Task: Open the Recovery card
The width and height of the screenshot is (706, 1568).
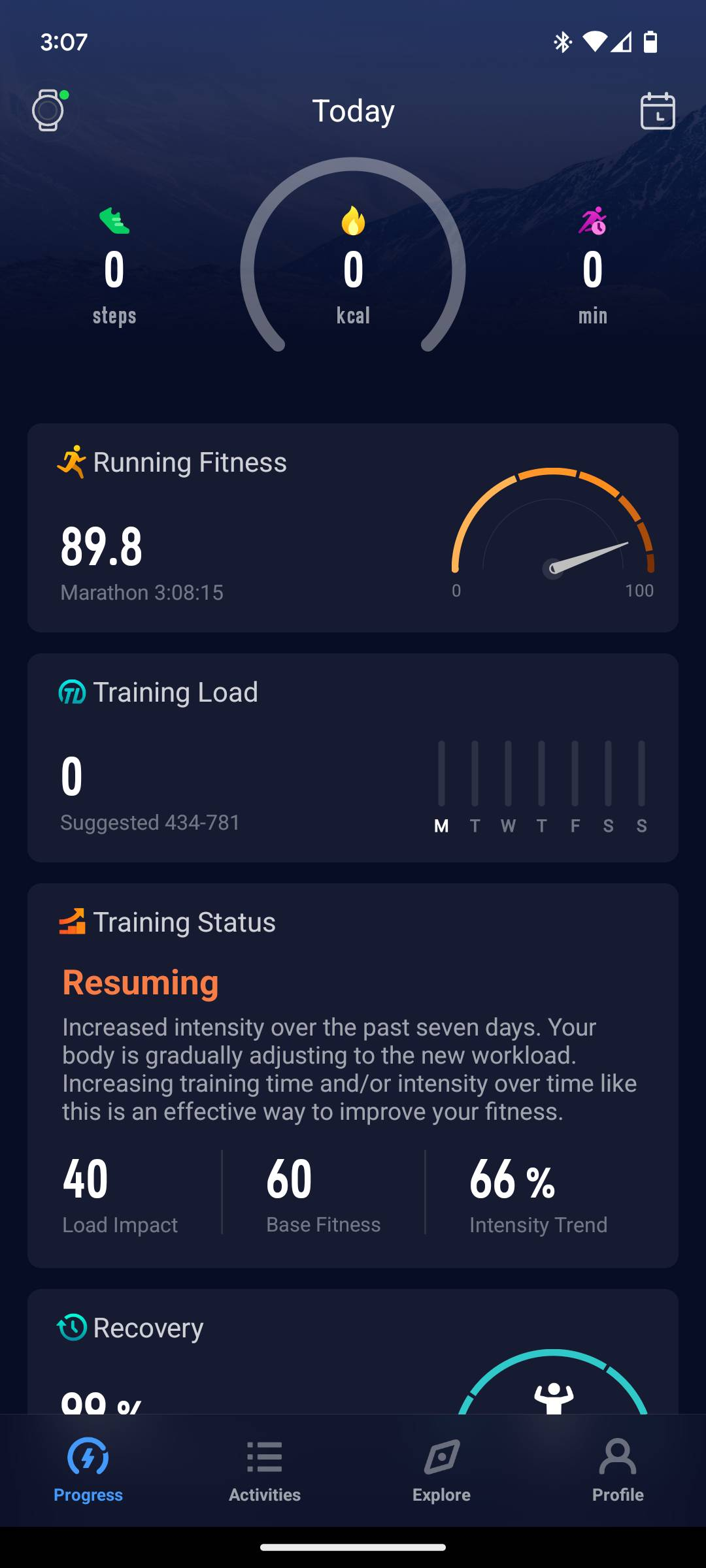Action: pos(353,1352)
